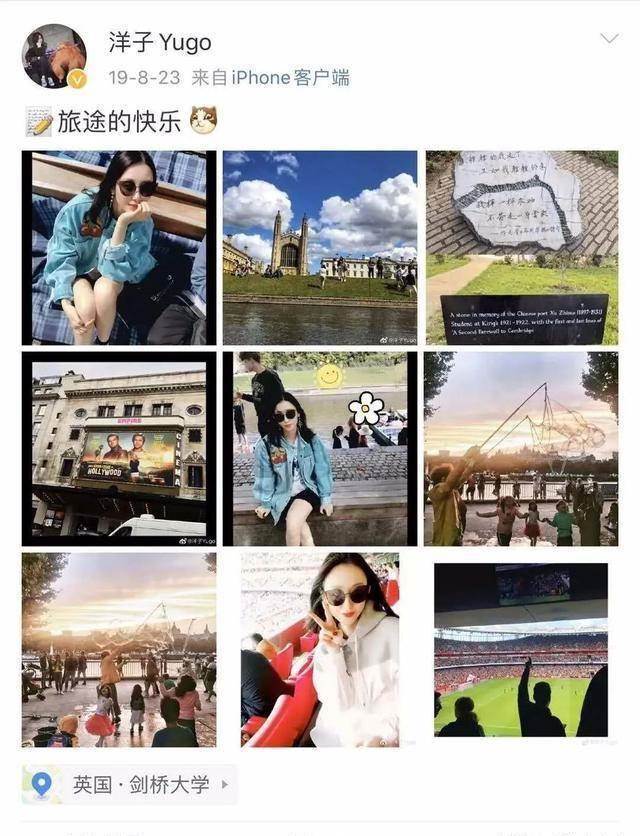Open 洋子Yugo's profile avatar
The image size is (640, 836).
click(54, 56)
